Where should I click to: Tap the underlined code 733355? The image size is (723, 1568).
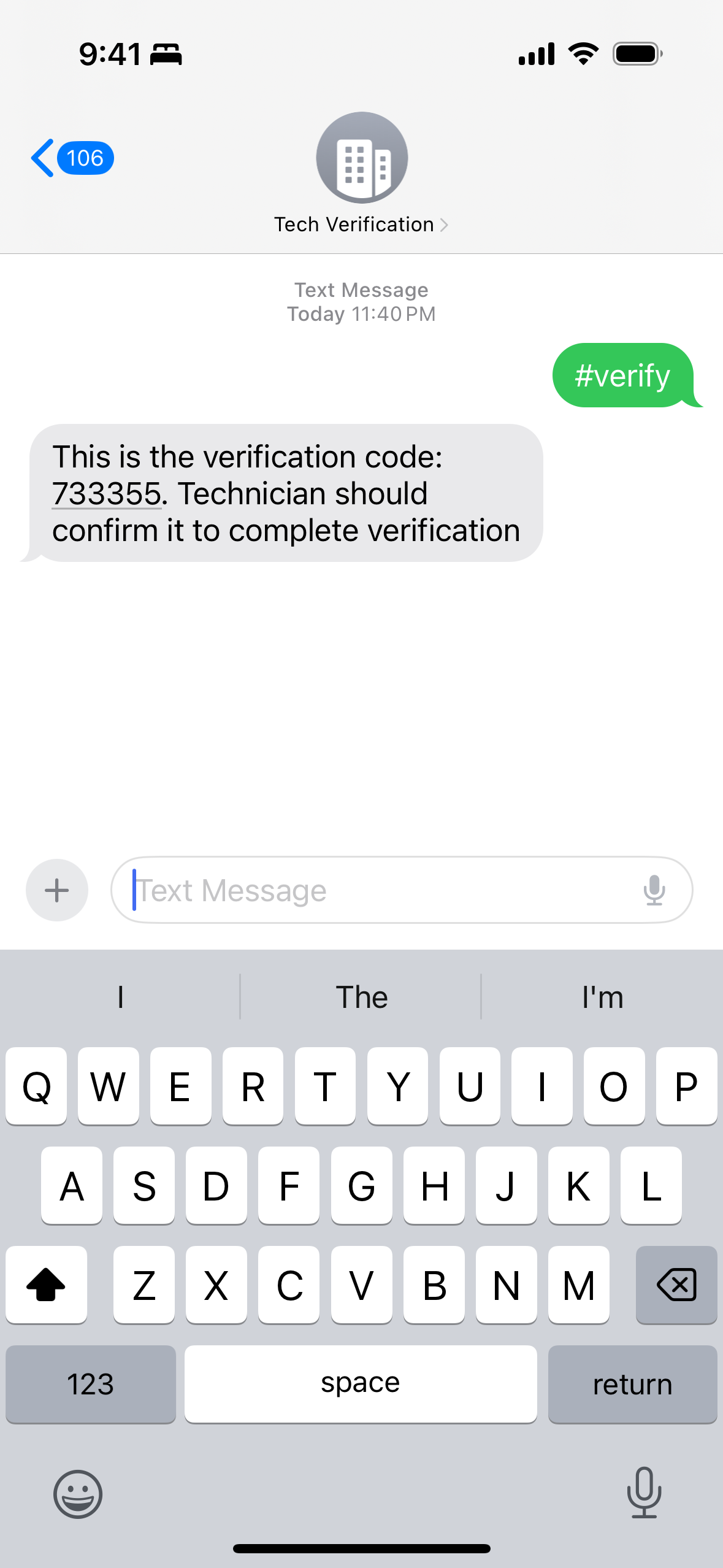107,494
